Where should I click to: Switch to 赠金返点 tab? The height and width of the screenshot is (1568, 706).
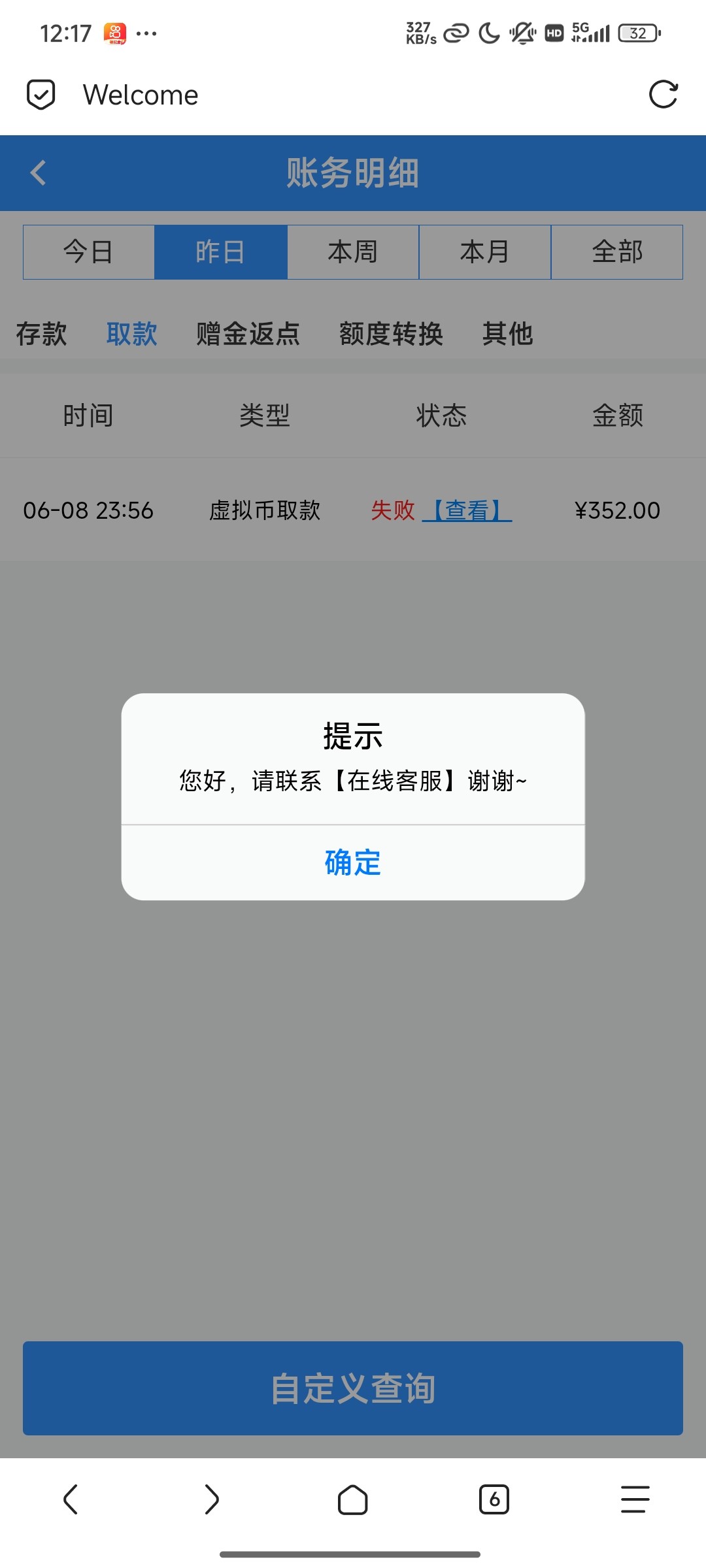[x=248, y=334]
